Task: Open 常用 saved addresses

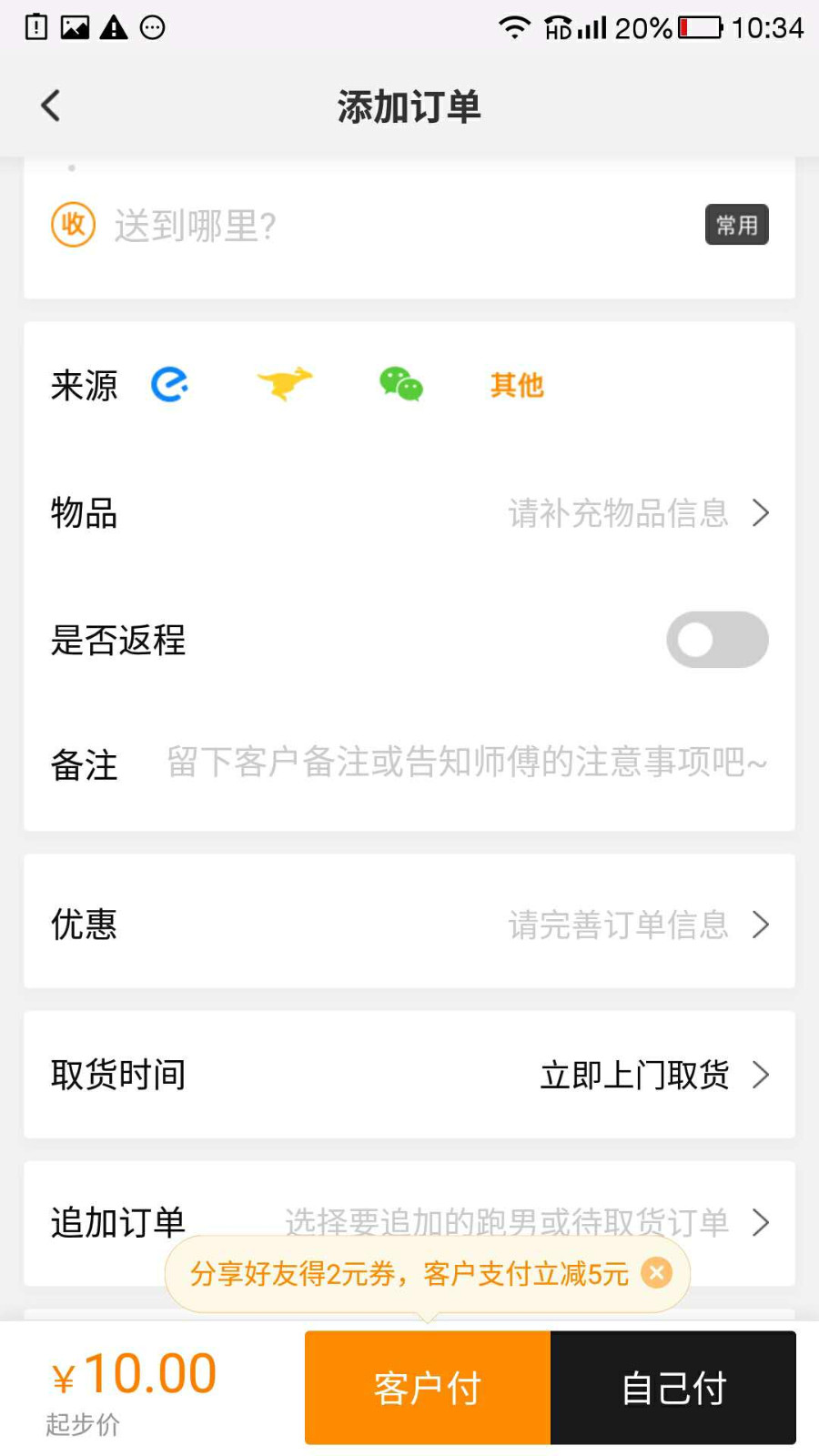Action: click(x=736, y=225)
